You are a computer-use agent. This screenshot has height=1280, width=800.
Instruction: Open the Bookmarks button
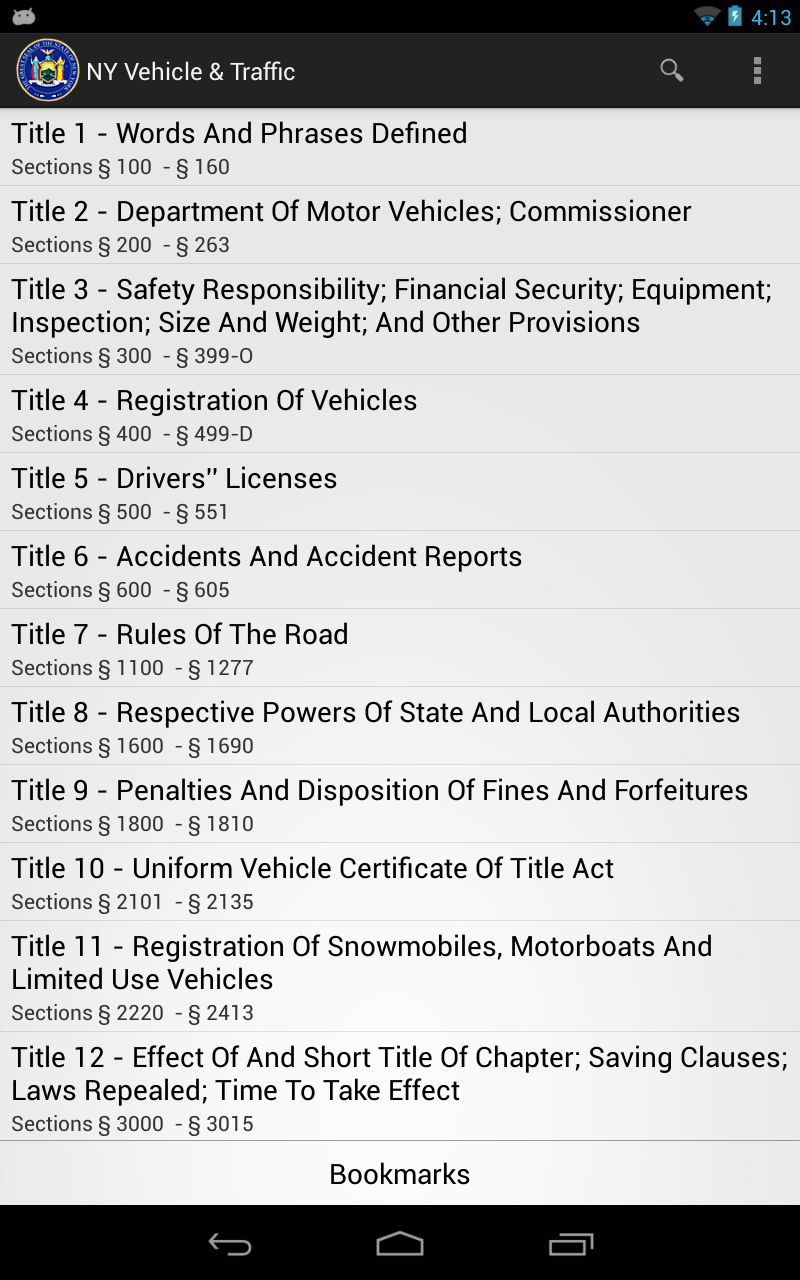point(399,1173)
